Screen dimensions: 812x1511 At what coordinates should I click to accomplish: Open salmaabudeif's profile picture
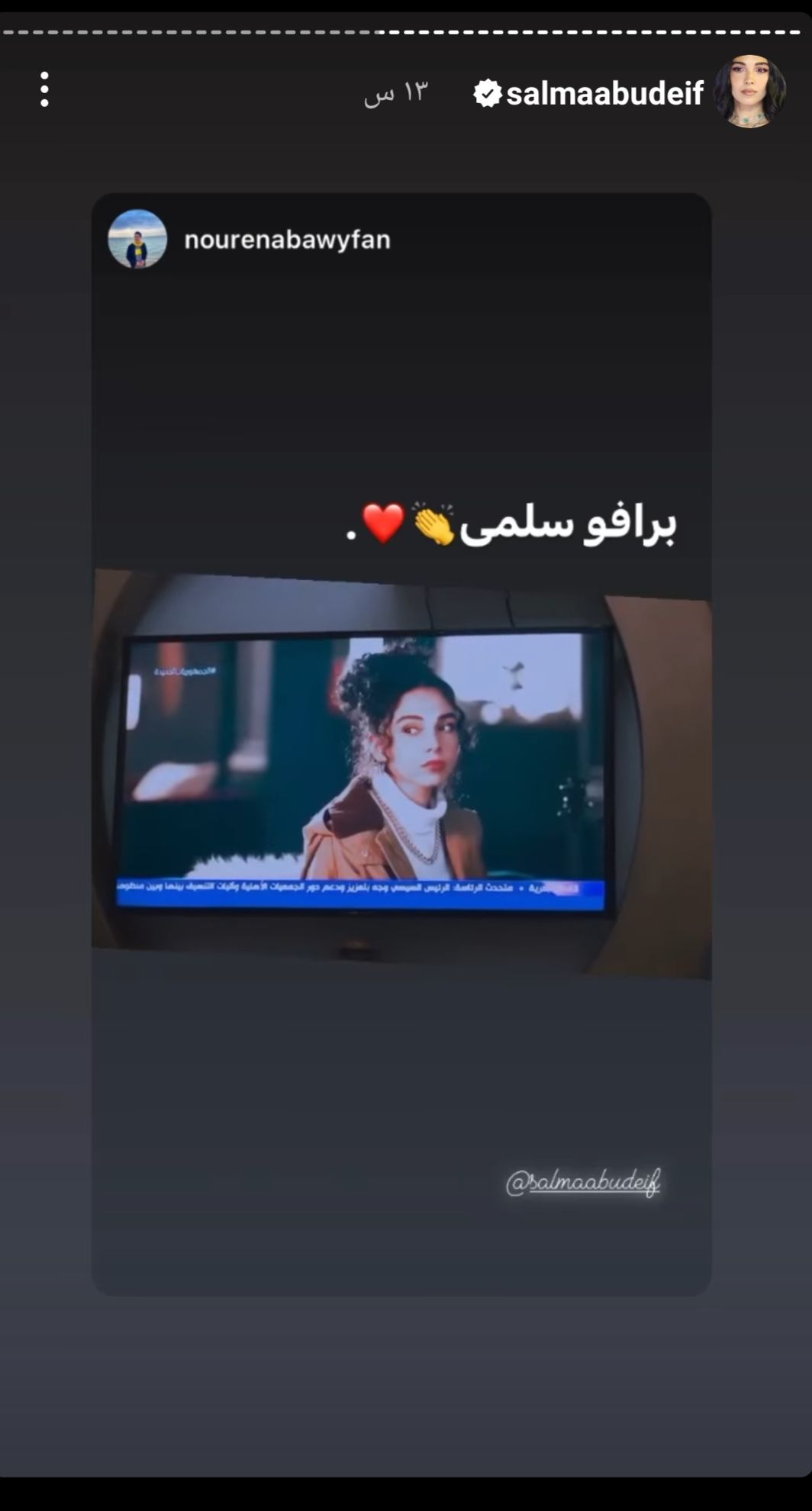pos(749,92)
